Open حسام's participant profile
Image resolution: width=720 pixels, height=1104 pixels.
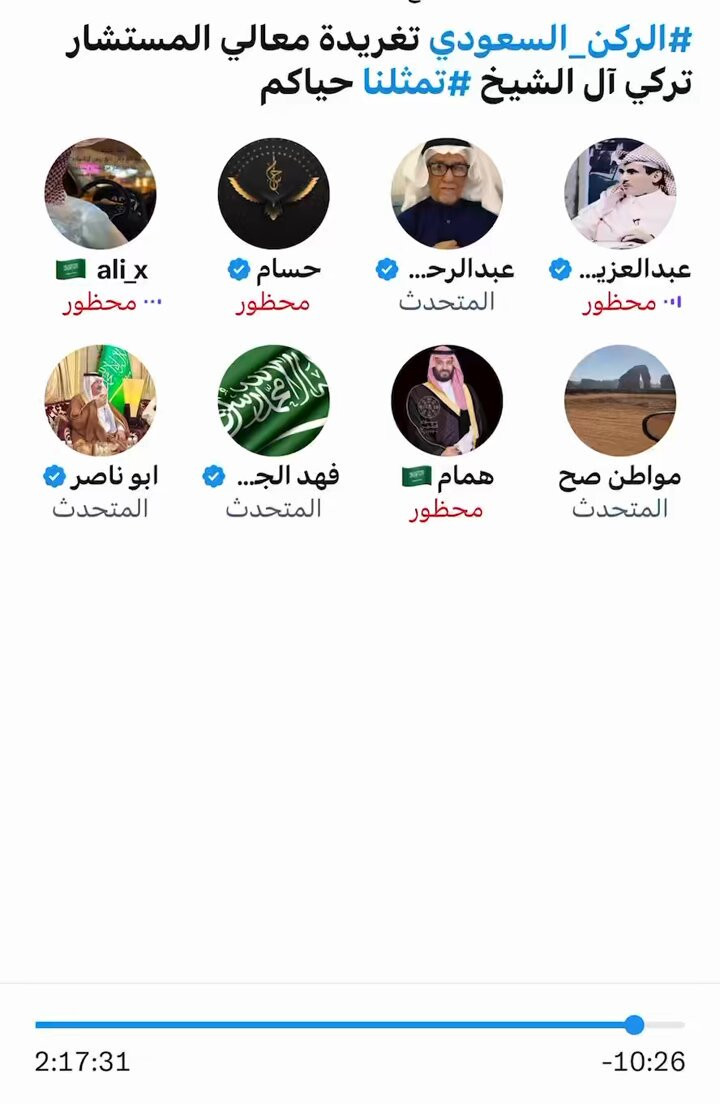point(273,193)
